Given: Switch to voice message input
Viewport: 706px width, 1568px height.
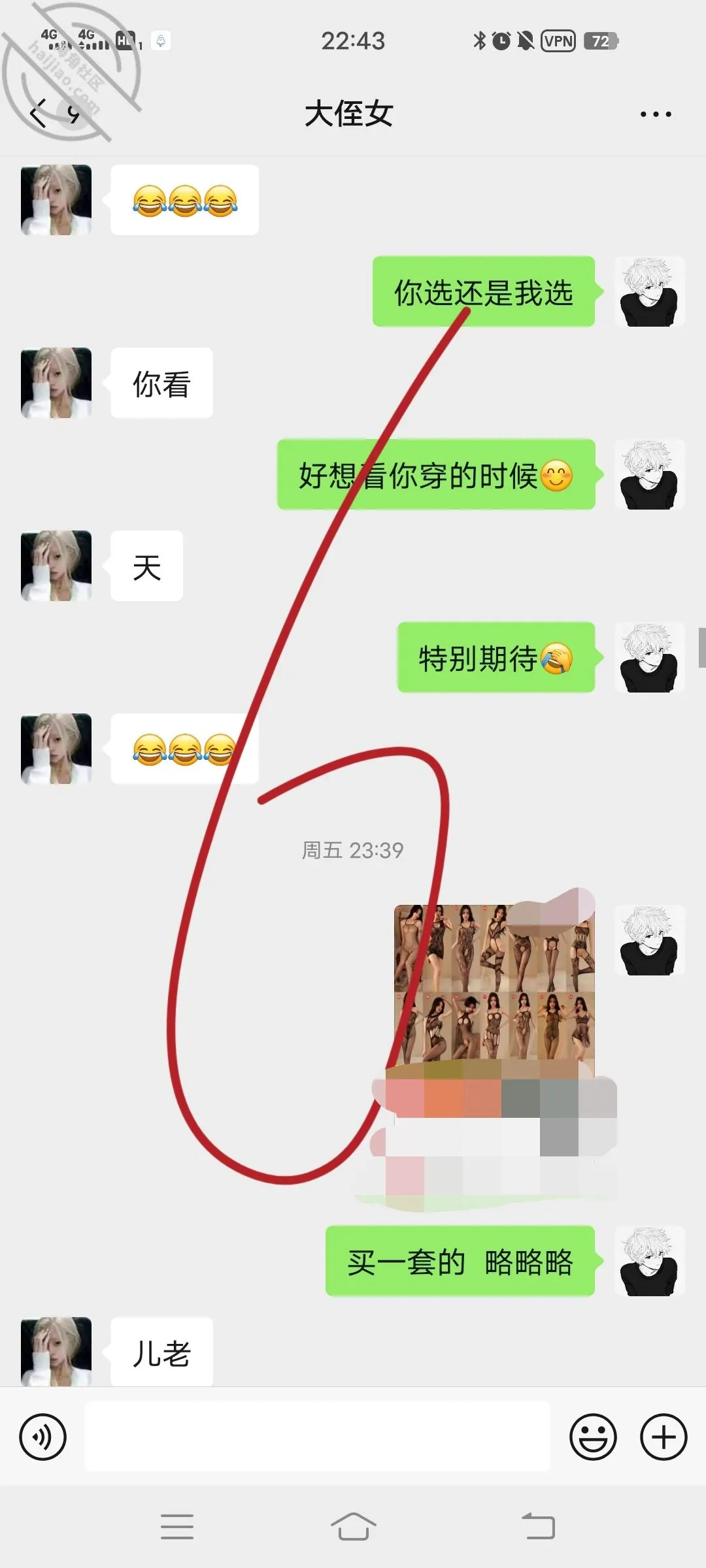Looking at the screenshot, I should point(42,1437).
